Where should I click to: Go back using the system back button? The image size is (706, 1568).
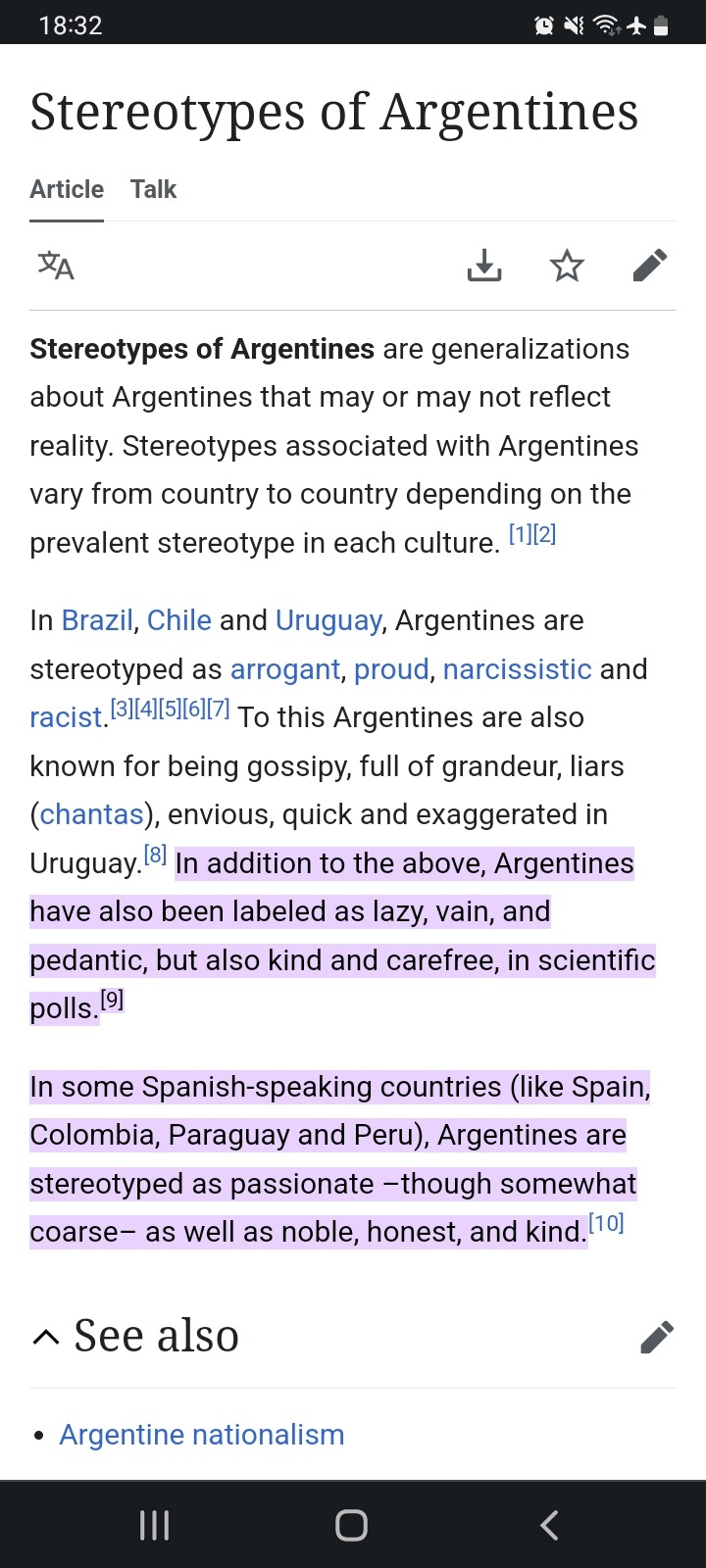[x=549, y=1525]
